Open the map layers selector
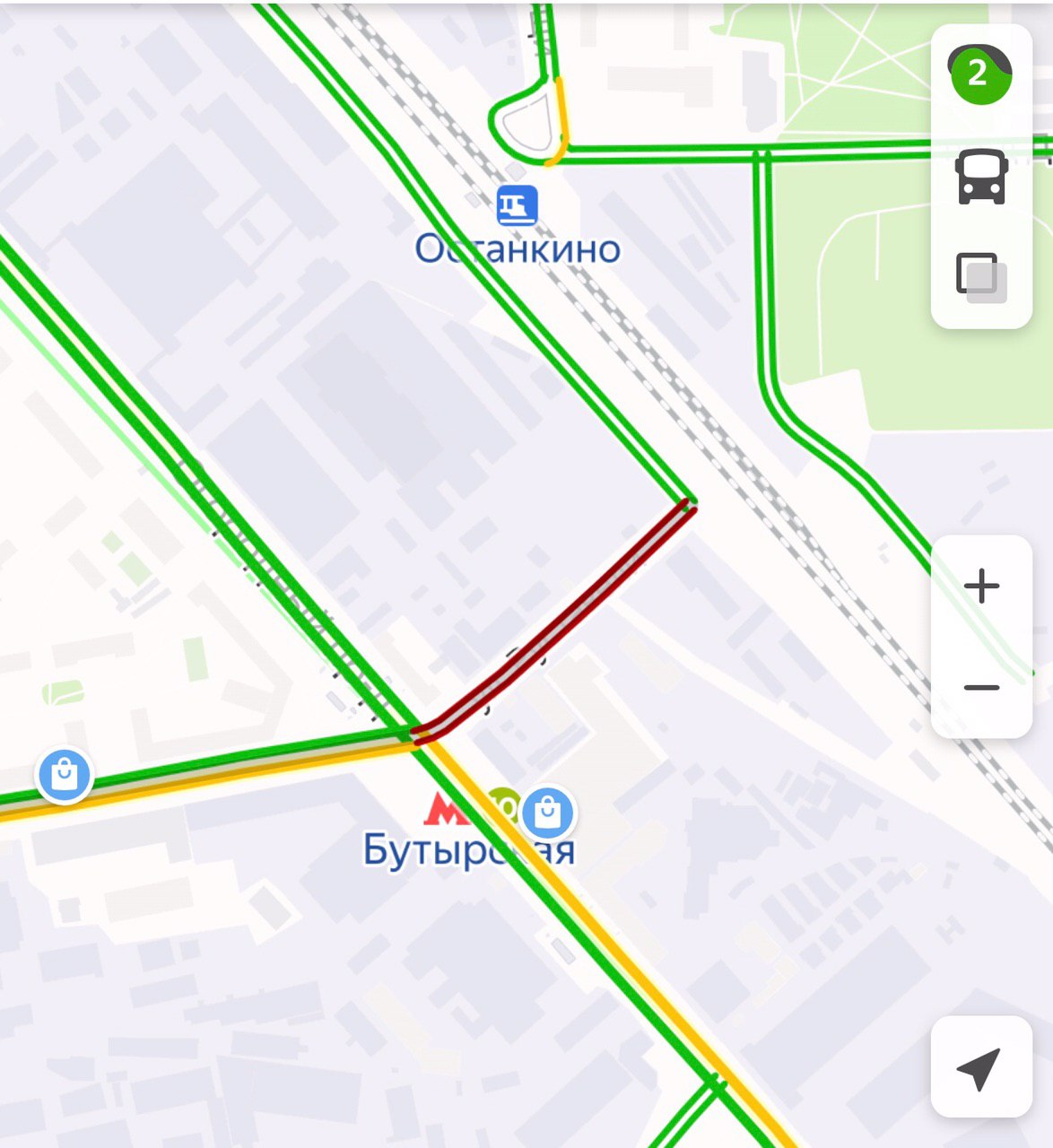Viewport: 1053px width, 1148px height. point(982,276)
